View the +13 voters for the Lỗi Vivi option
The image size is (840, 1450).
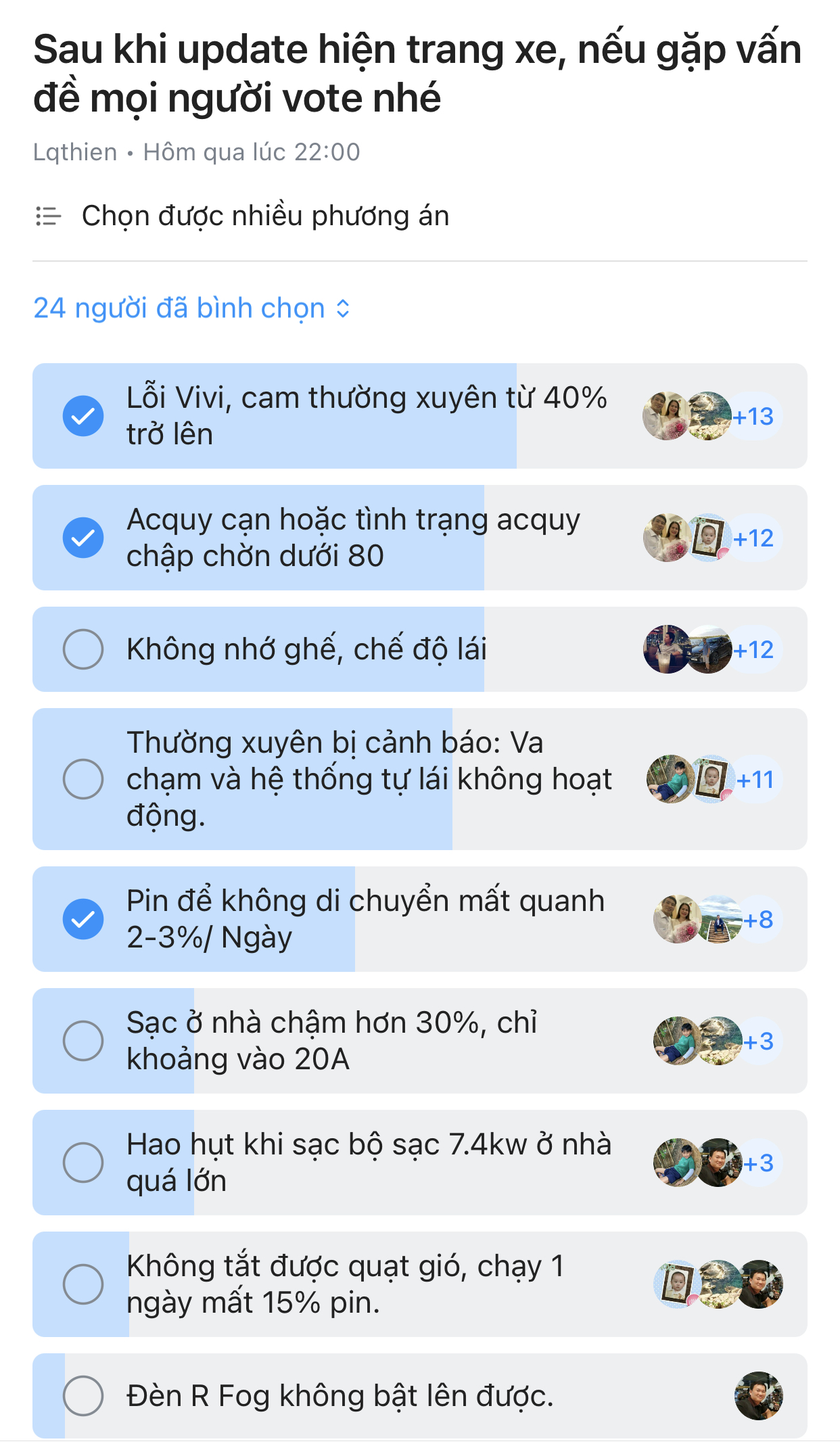(x=753, y=417)
